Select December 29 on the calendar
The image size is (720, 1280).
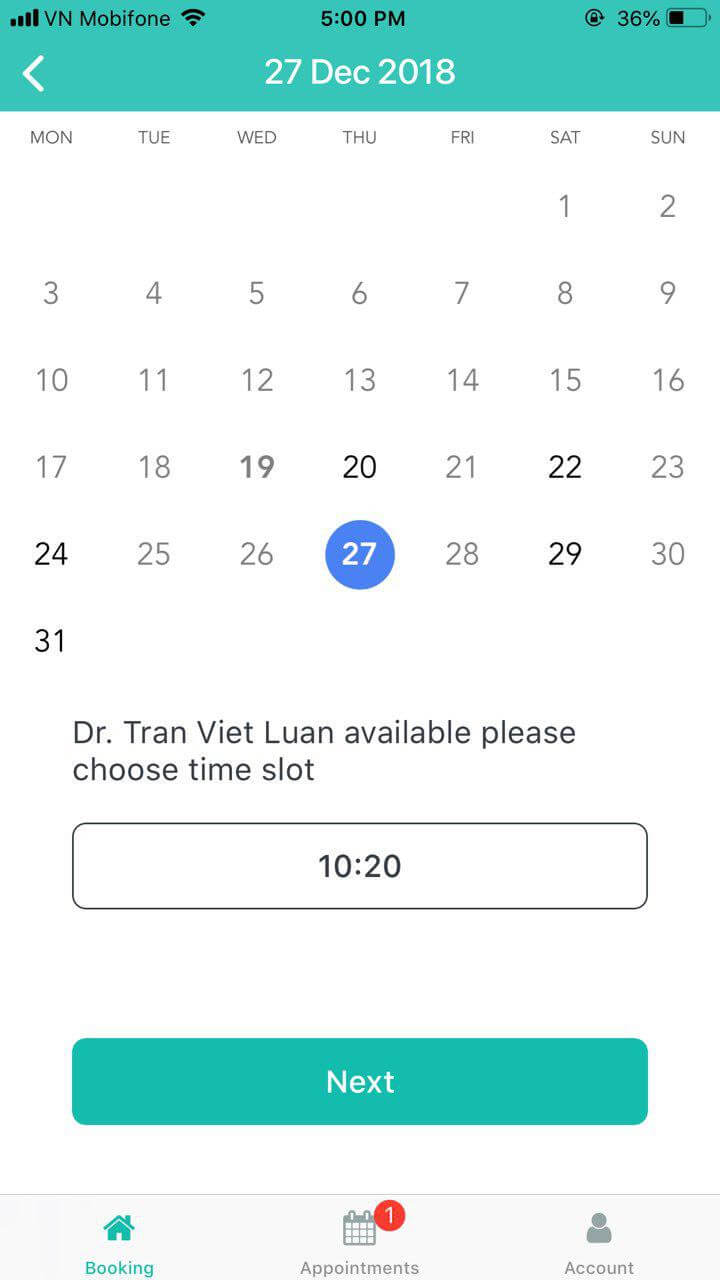(565, 554)
